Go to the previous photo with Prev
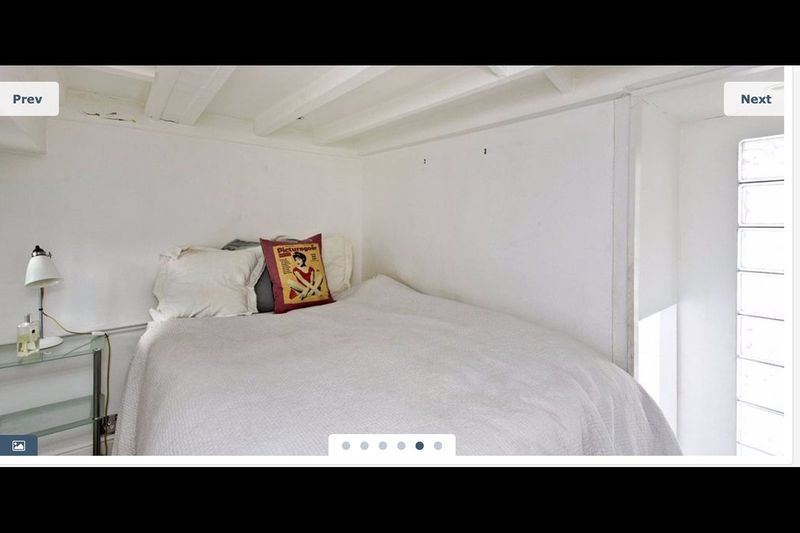This screenshot has height=533, width=800. (x=28, y=99)
